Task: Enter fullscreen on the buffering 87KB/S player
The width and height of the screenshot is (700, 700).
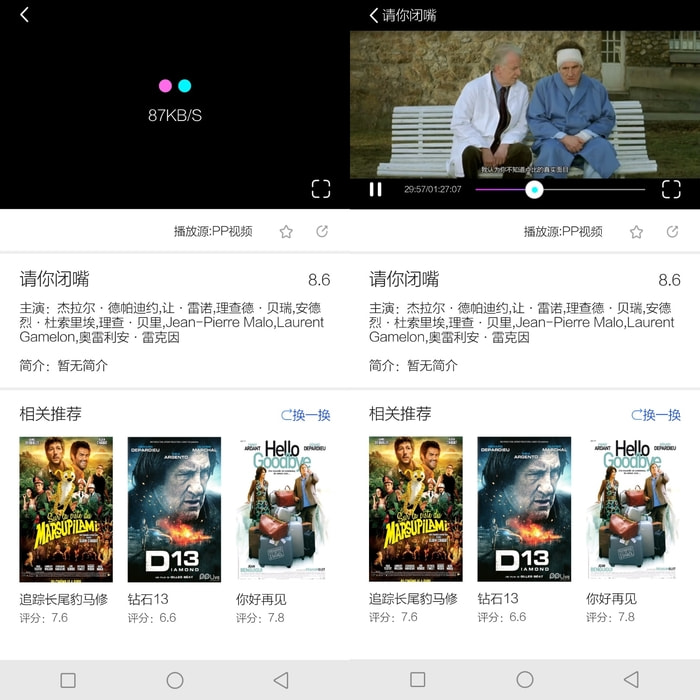Action: click(321, 189)
